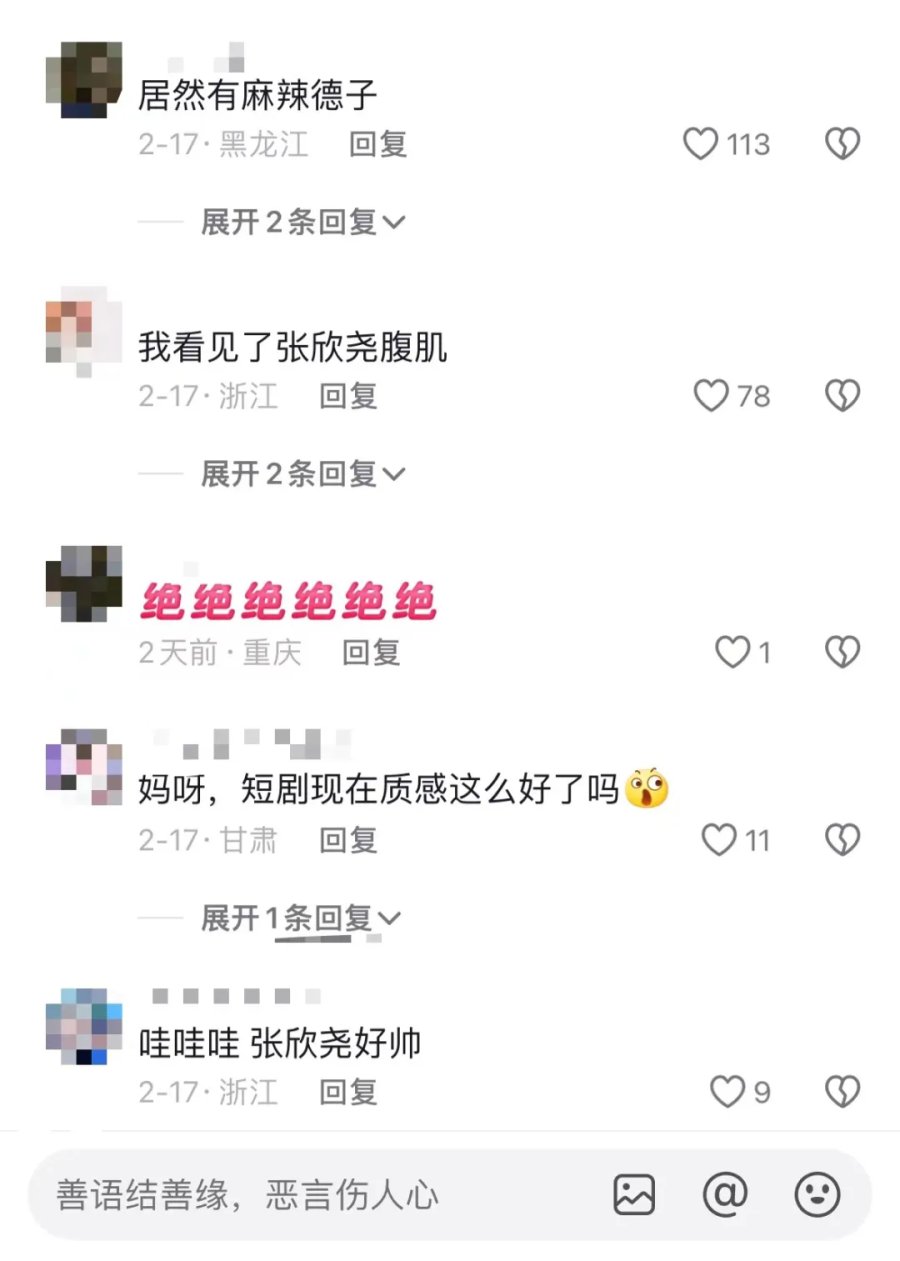The height and width of the screenshot is (1261, 900).
Task: Like the comment about 短剧质感
Action: point(719,840)
